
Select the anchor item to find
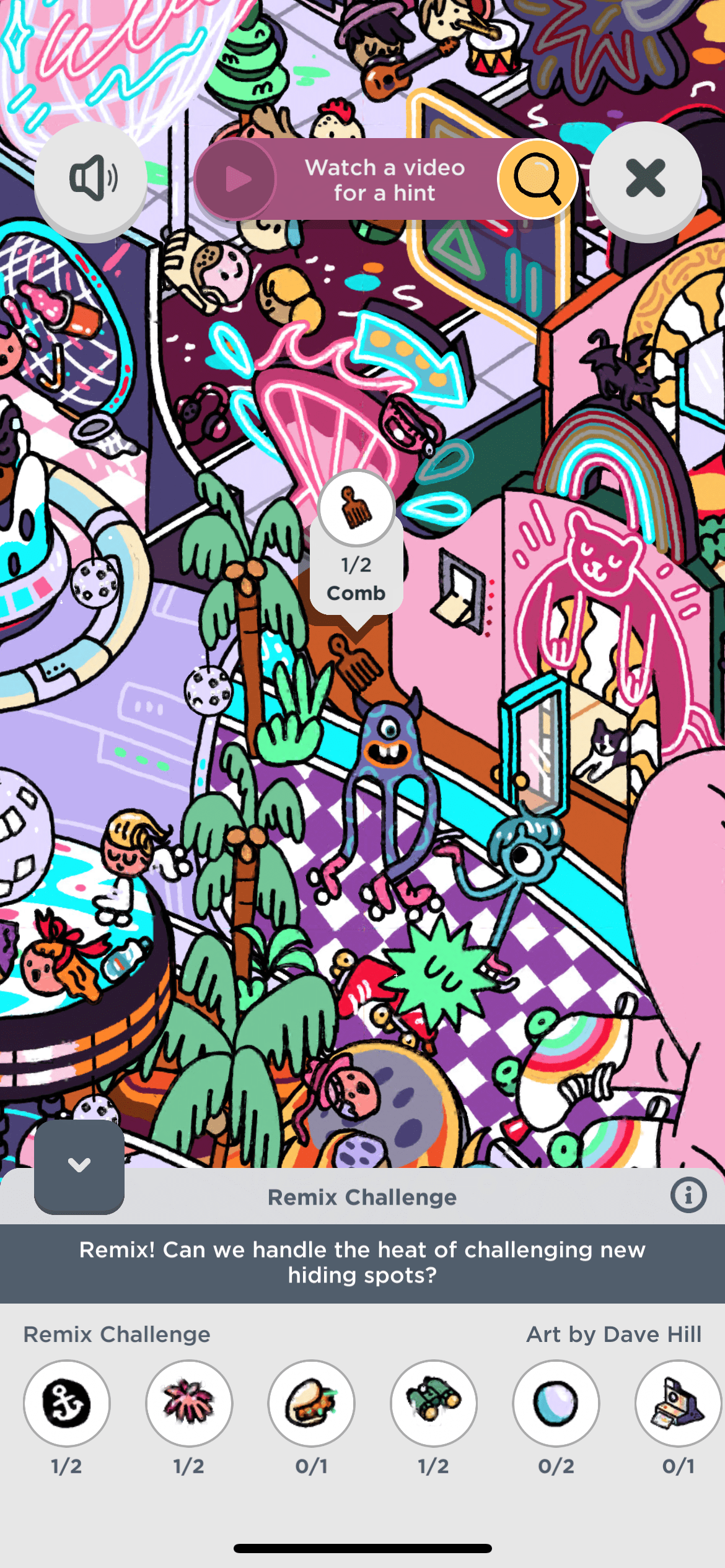click(67, 1403)
